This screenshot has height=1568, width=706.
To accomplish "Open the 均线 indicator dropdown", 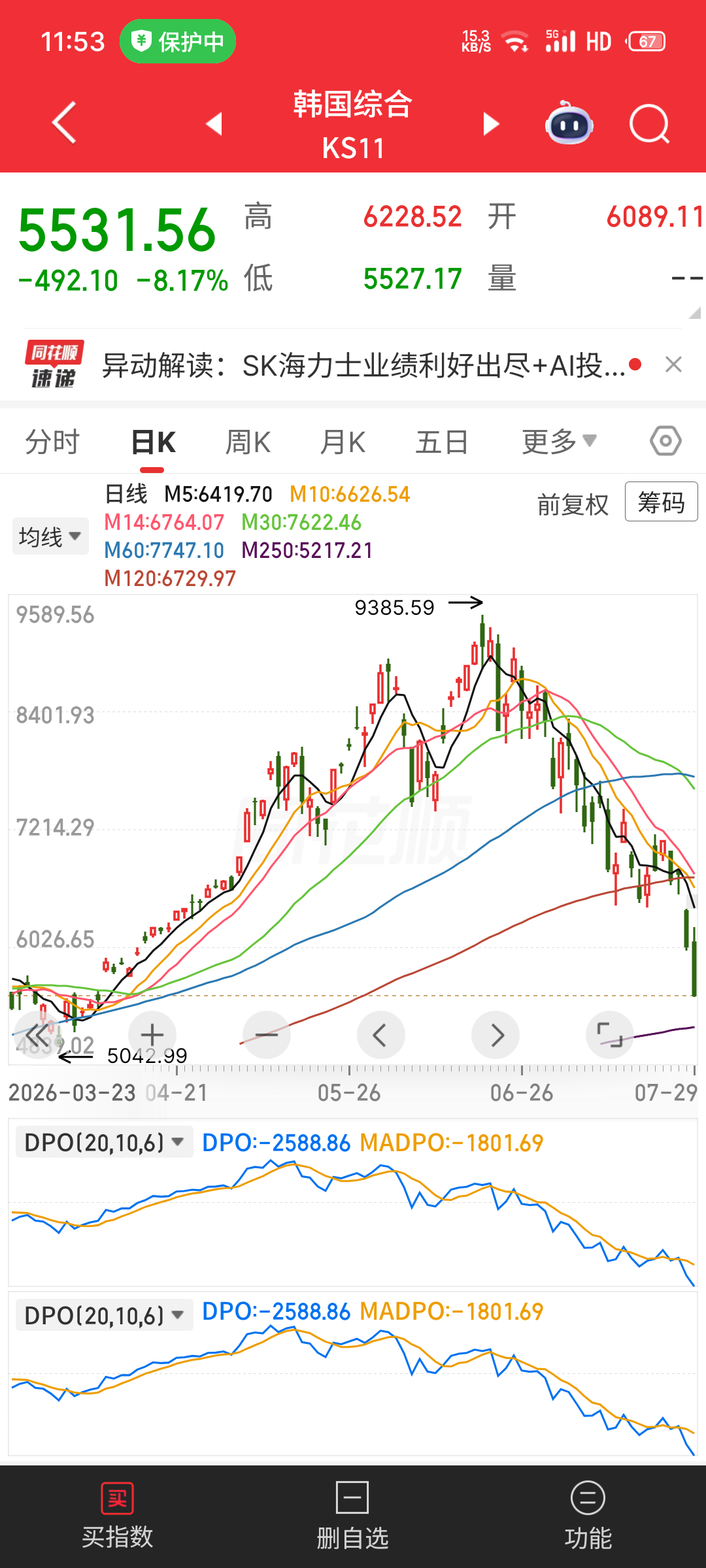I will click(50, 536).
